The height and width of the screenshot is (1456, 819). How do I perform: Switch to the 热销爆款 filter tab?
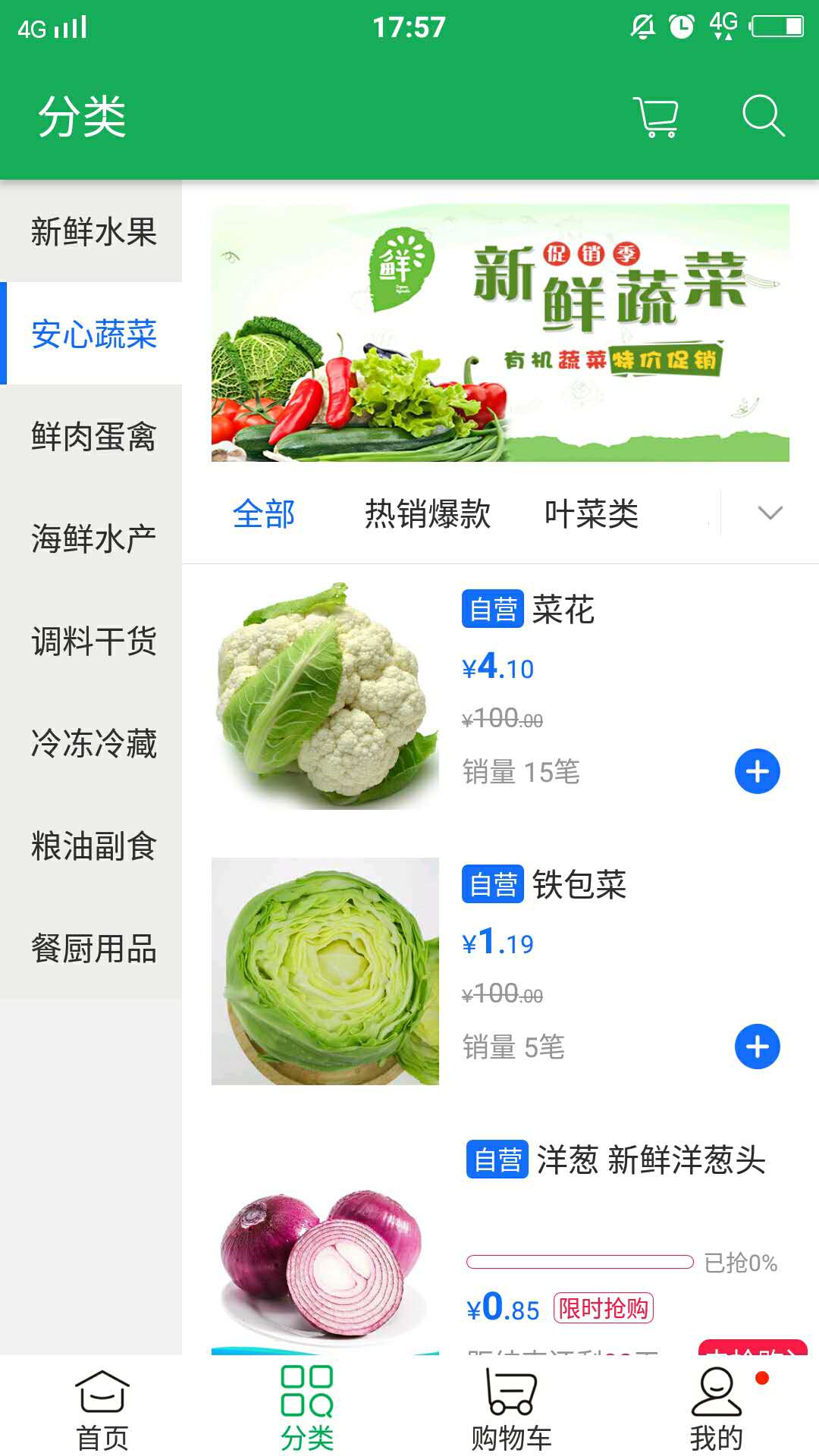pos(427,514)
